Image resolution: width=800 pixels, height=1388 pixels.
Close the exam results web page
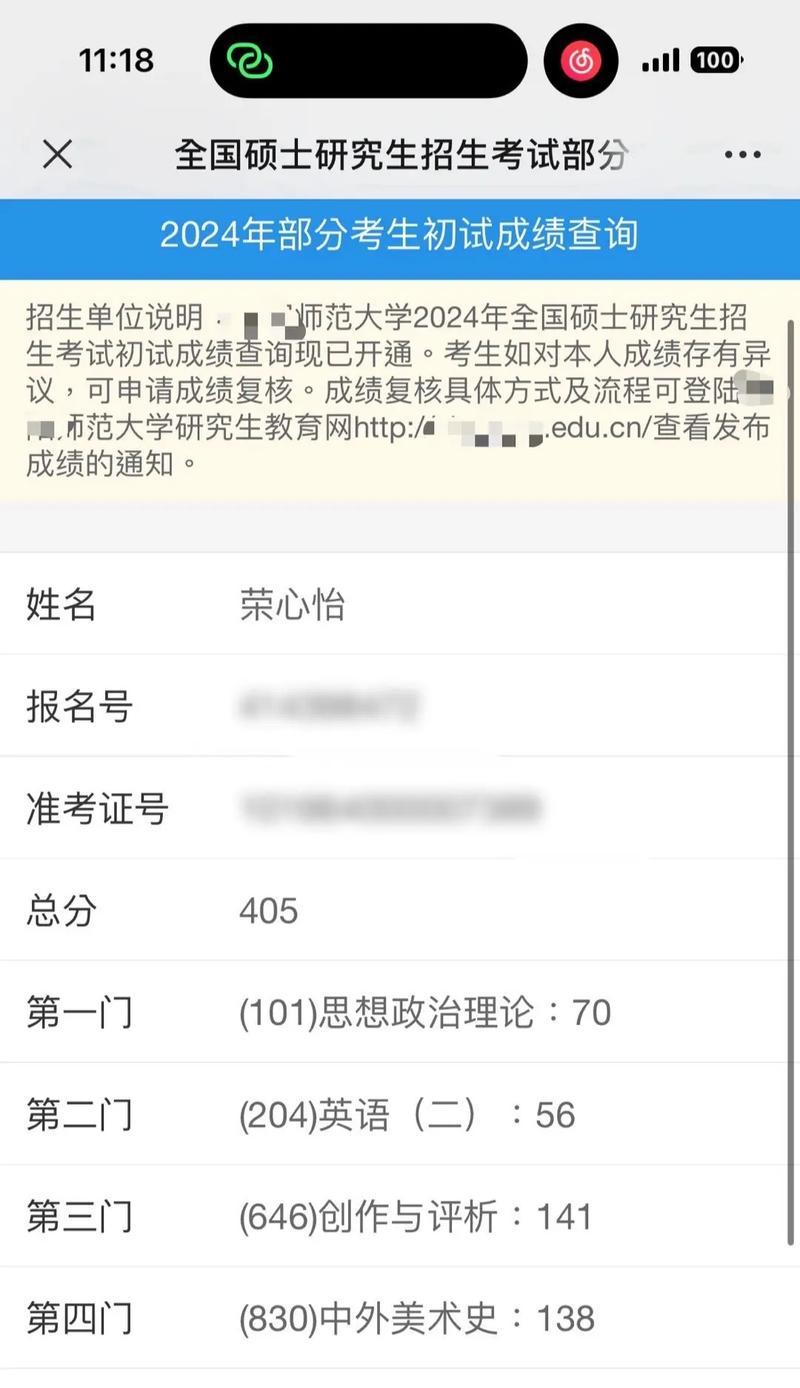coord(58,154)
